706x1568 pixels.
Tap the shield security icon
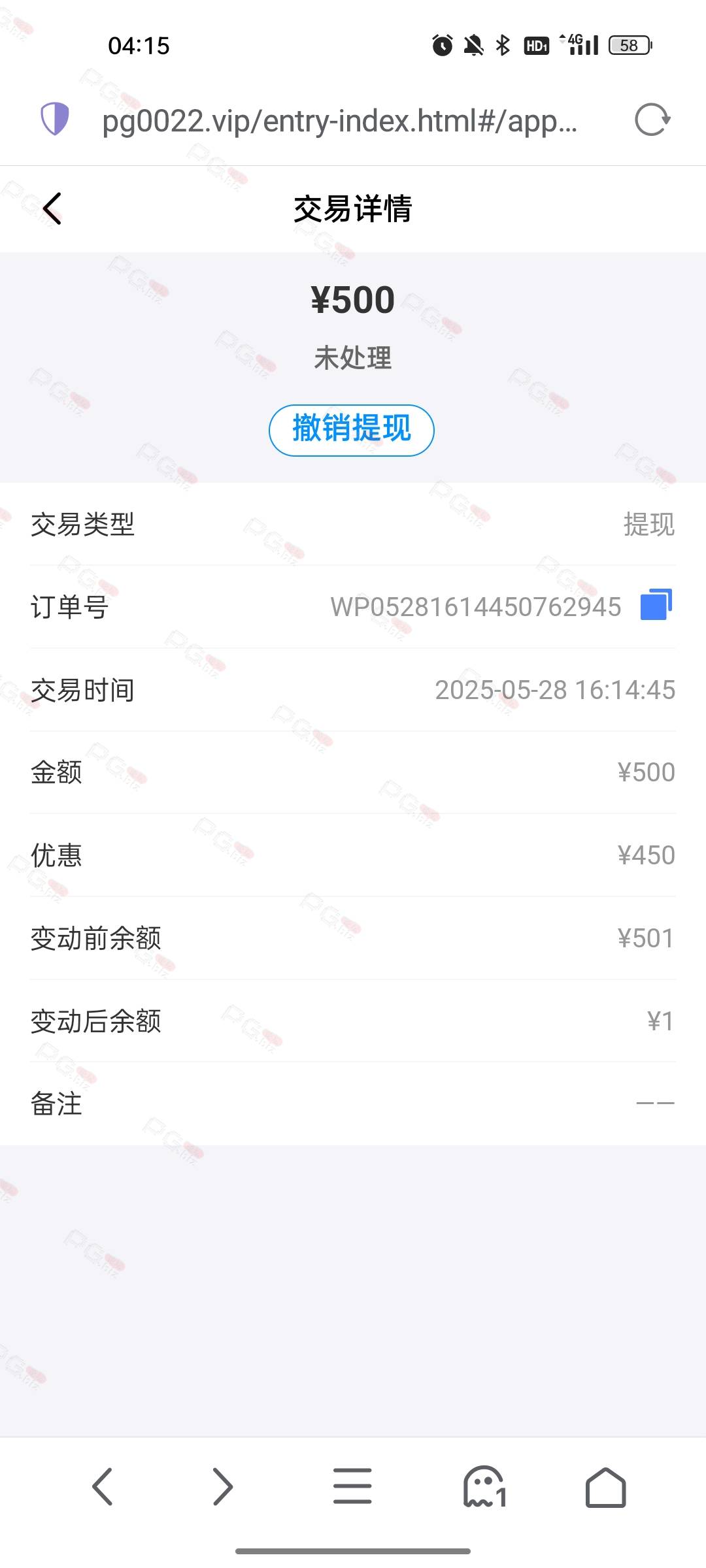pyautogui.click(x=55, y=120)
